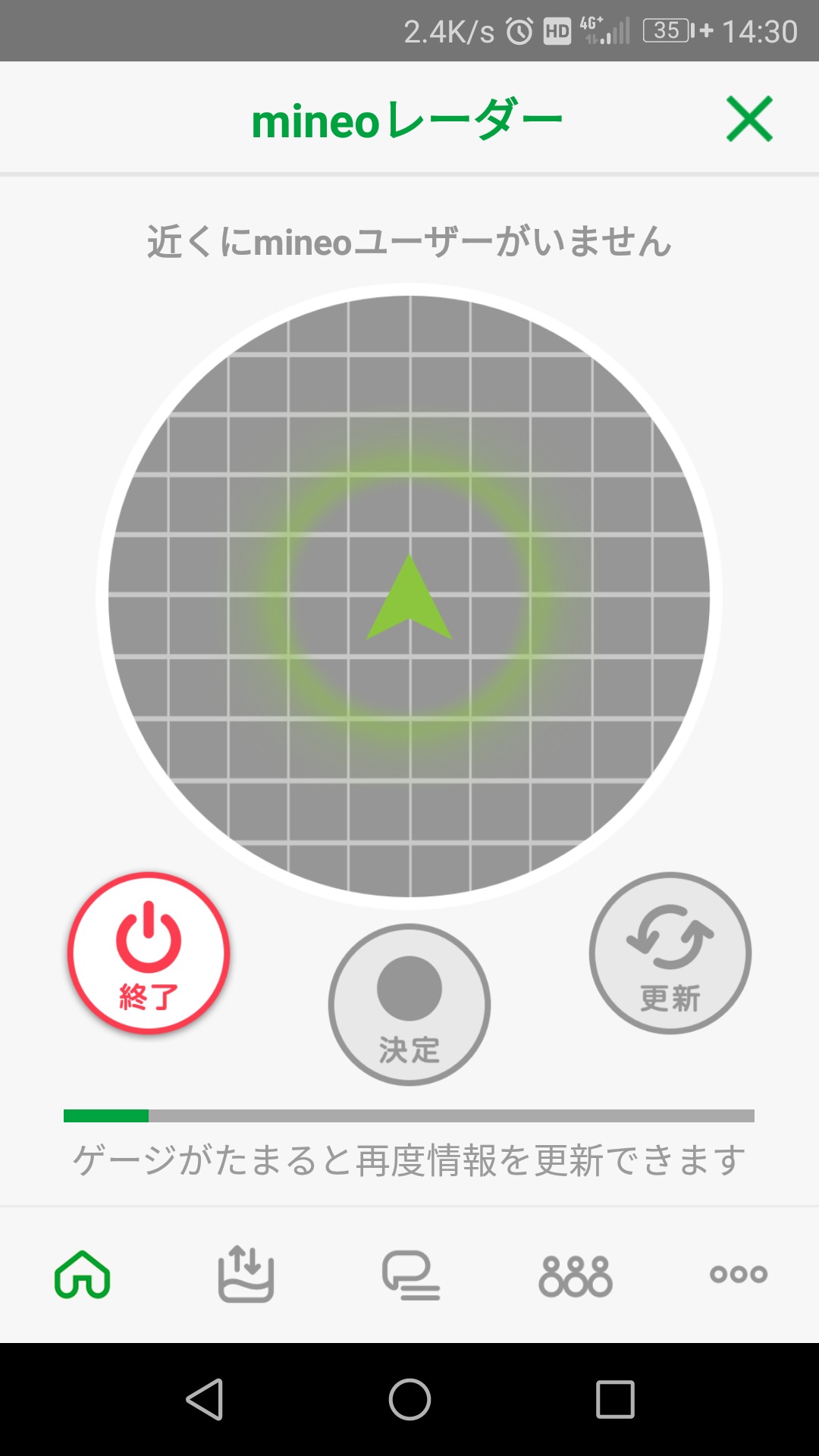Go back using the system back button
The image size is (819, 1456).
tap(205, 1399)
